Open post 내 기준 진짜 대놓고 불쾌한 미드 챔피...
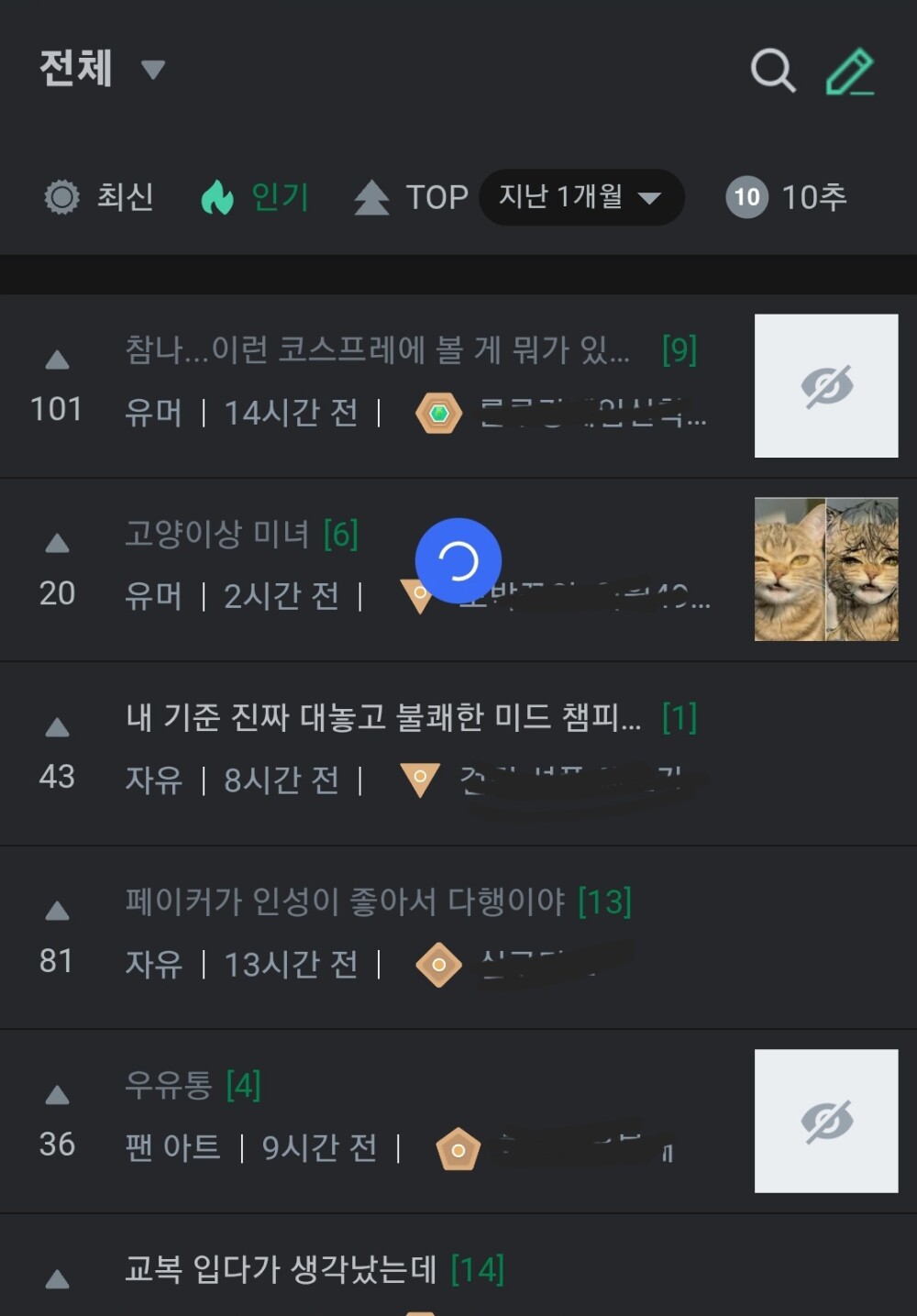The image size is (917, 1316). click(382, 717)
